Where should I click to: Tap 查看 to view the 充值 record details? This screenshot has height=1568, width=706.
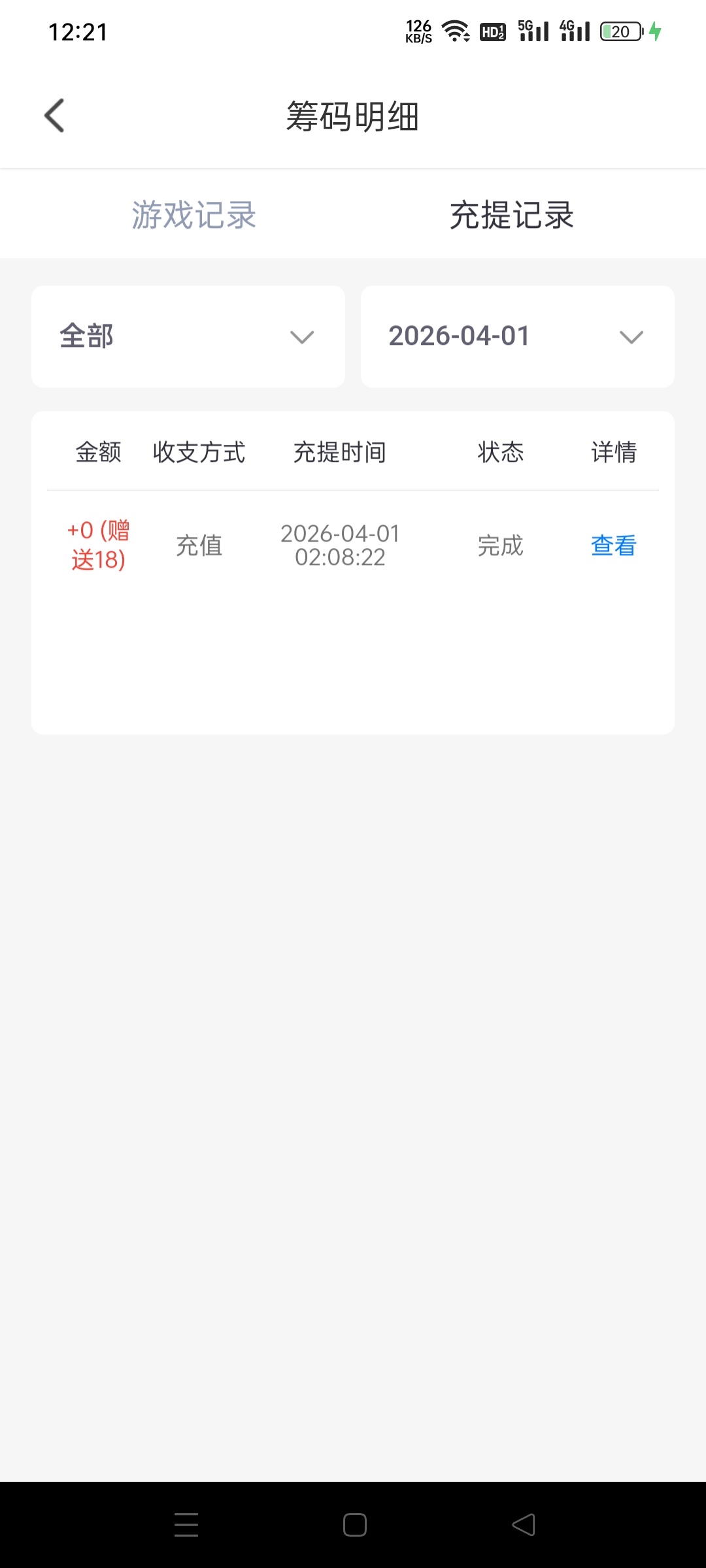613,546
